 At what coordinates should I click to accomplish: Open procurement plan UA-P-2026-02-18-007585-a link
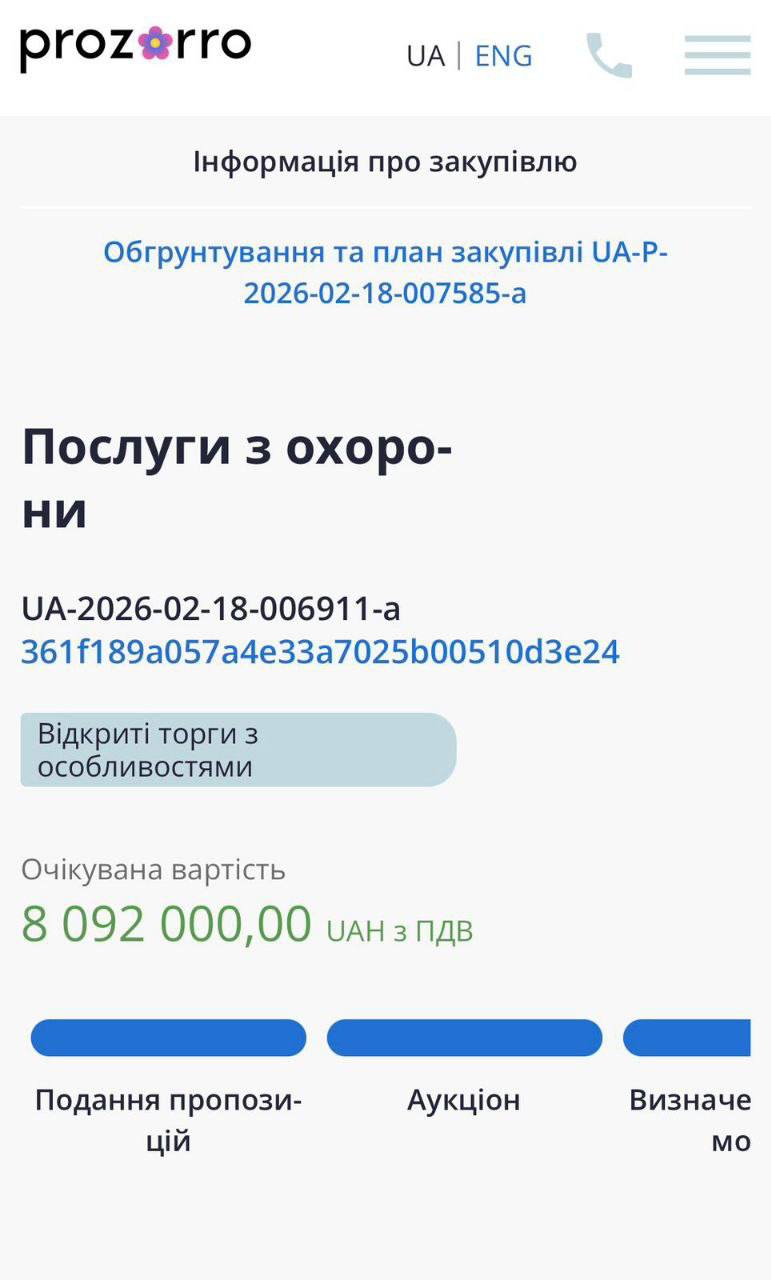tap(385, 272)
